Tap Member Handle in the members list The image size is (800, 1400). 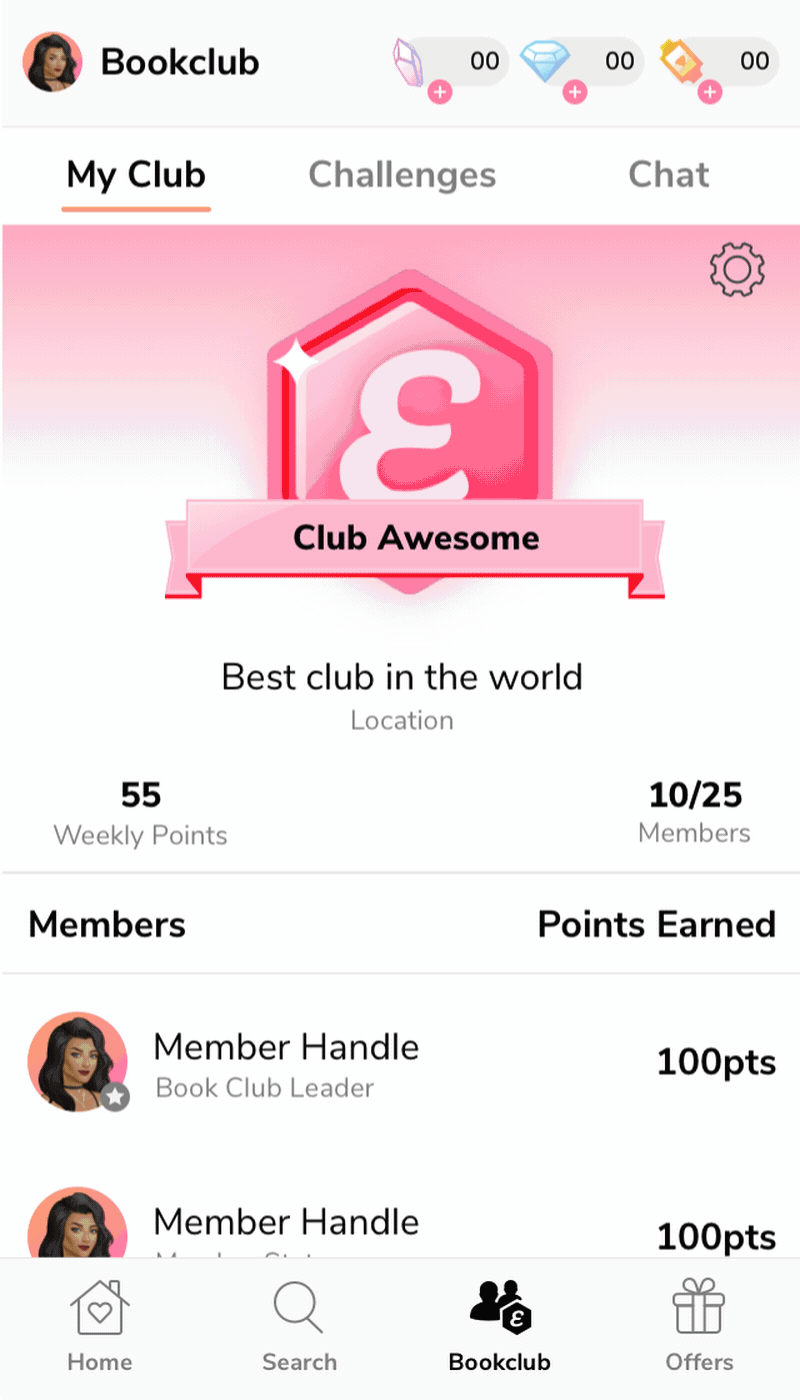click(x=286, y=1046)
